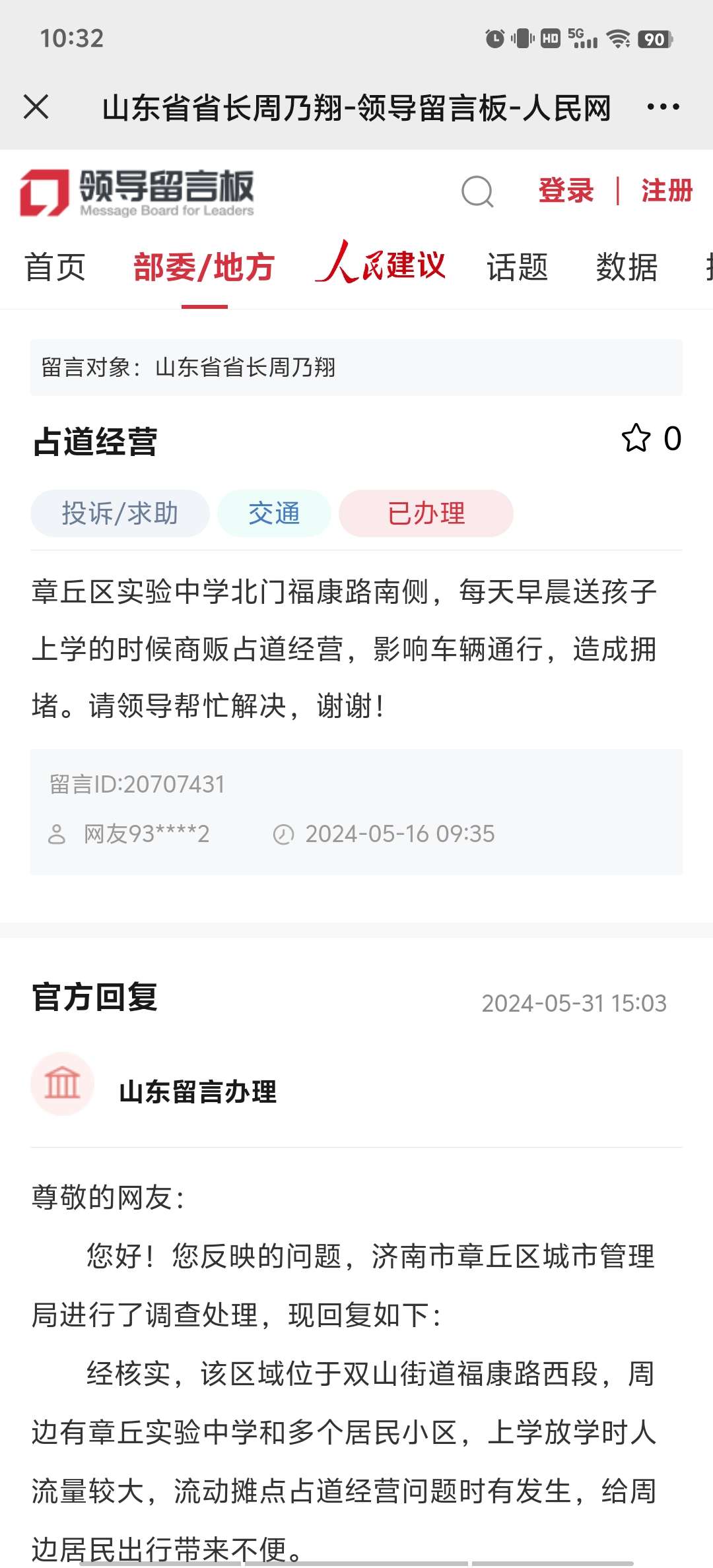Open the 人民建议 tab
This screenshot has height=1568, width=713.
pyautogui.click(x=380, y=264)
